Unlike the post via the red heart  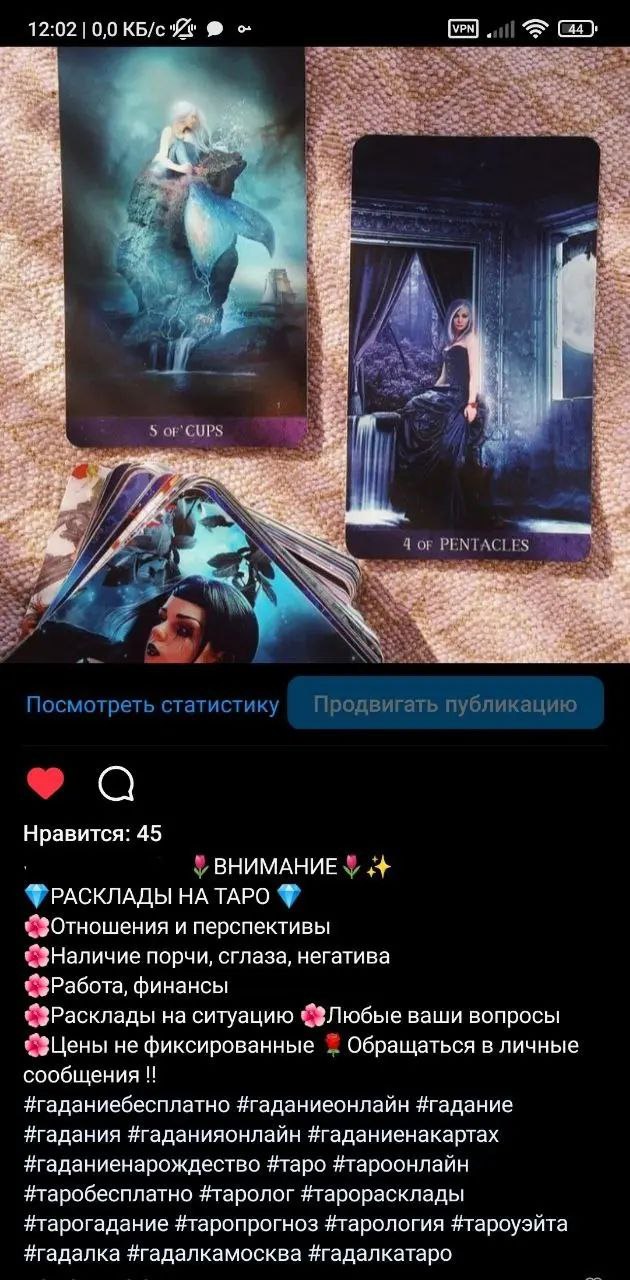[x=45, y=784]
